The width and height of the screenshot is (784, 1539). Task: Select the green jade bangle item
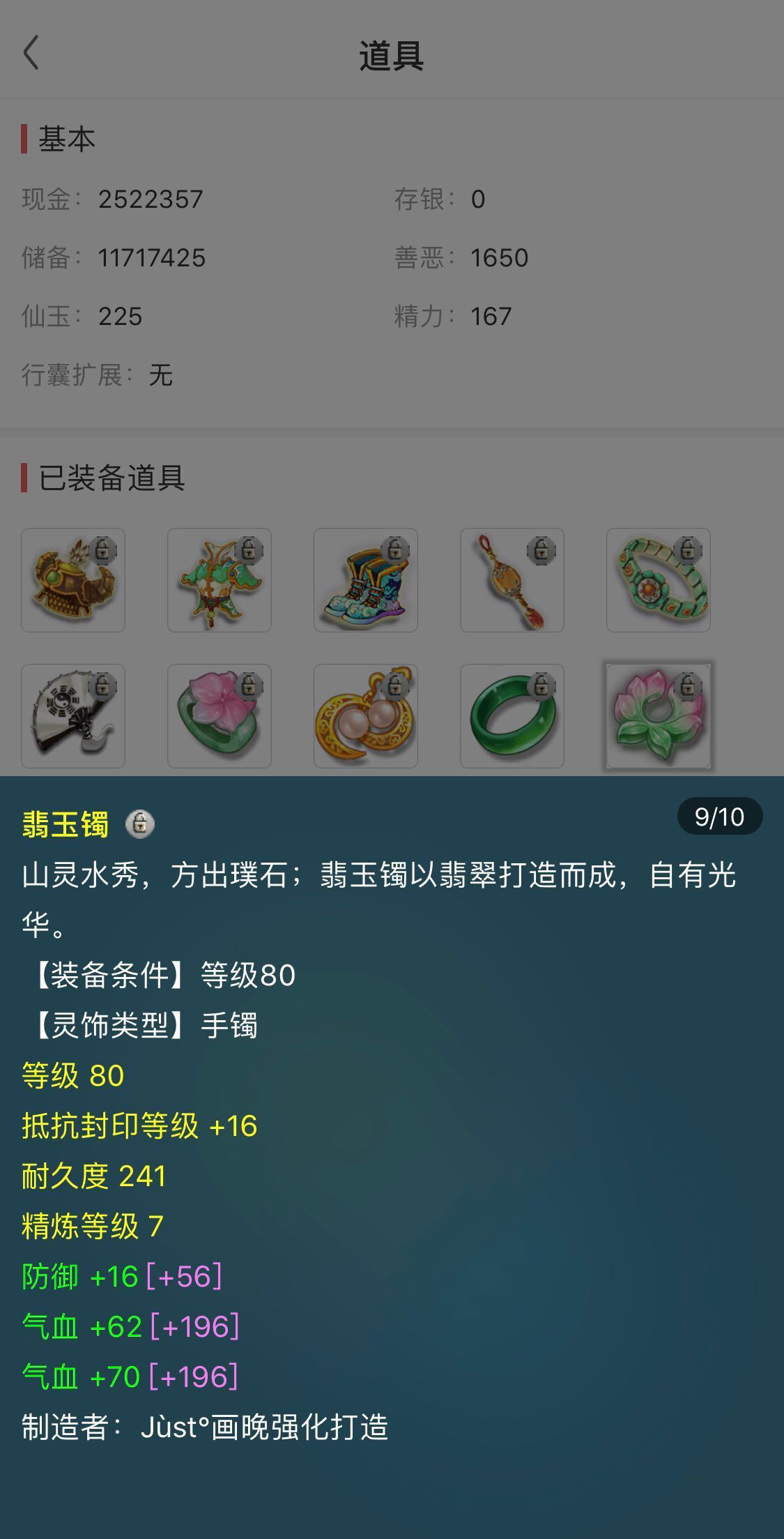click(x=512, y=716)
